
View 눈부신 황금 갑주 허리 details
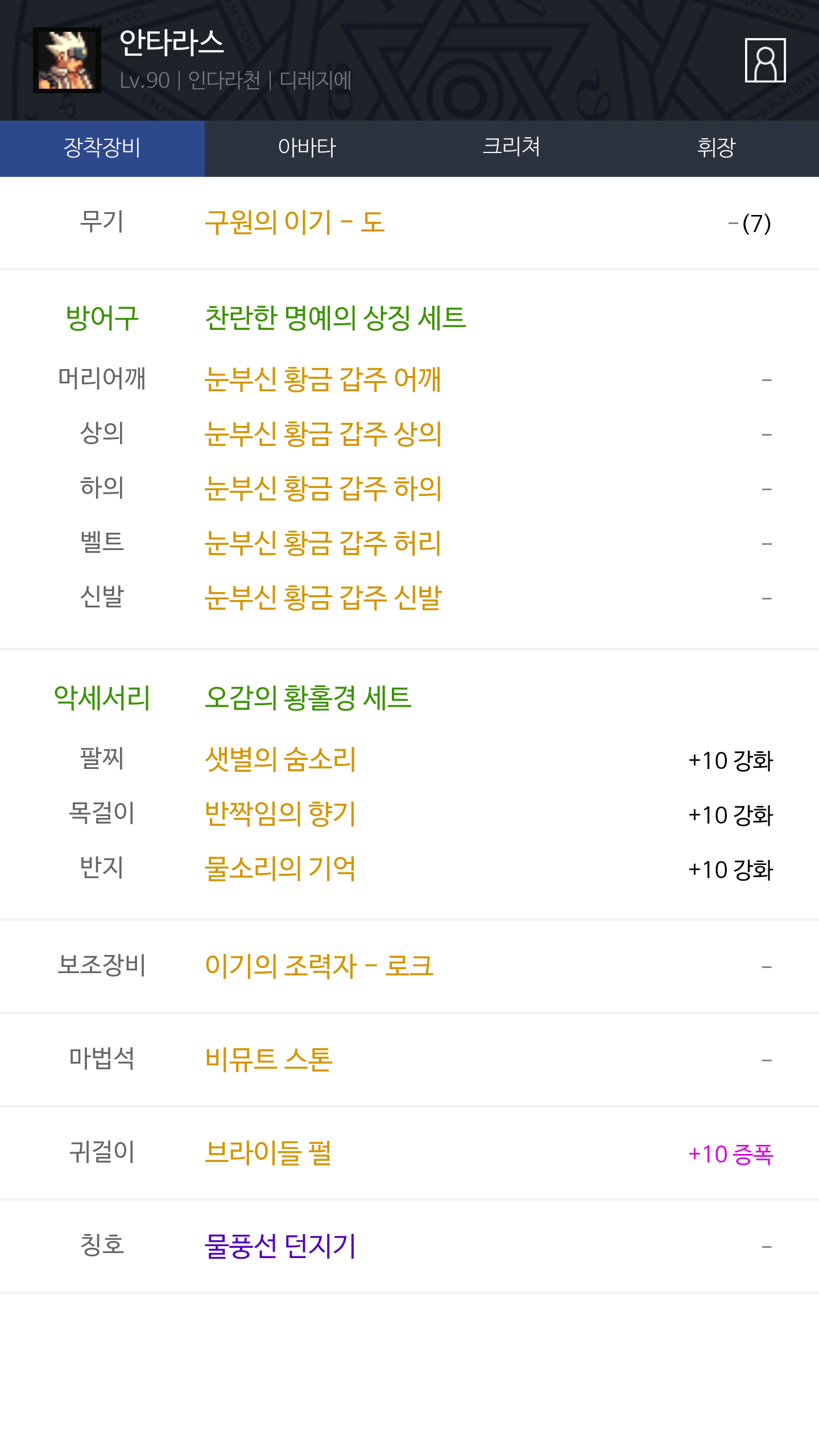(x=322, y=543)
